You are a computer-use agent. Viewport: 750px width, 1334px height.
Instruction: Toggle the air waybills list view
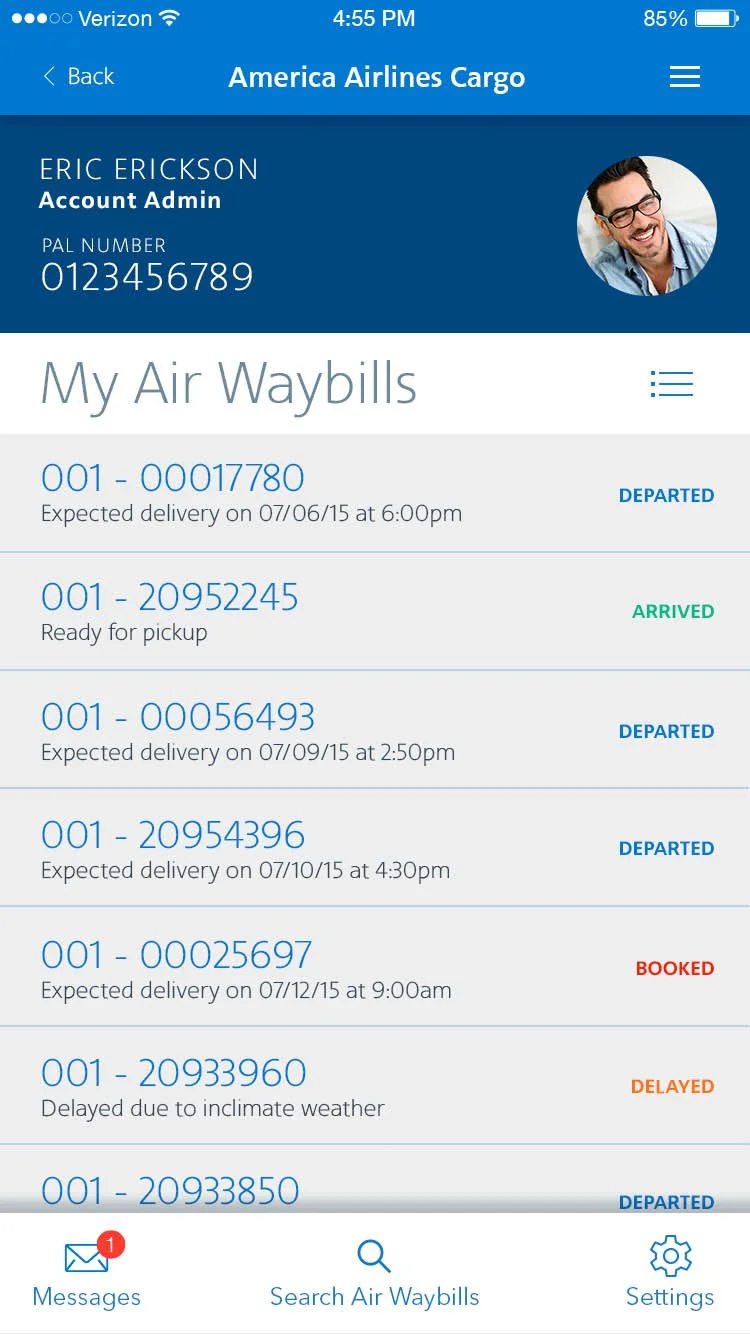pos(671,384)
